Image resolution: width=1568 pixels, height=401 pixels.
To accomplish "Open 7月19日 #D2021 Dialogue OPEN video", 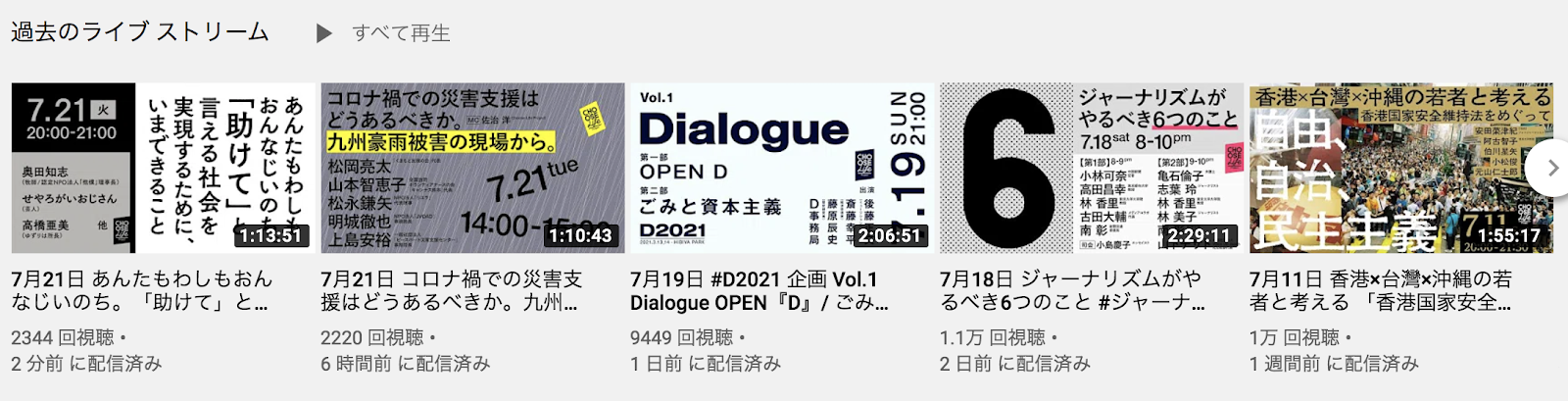I will coord(781,169).
